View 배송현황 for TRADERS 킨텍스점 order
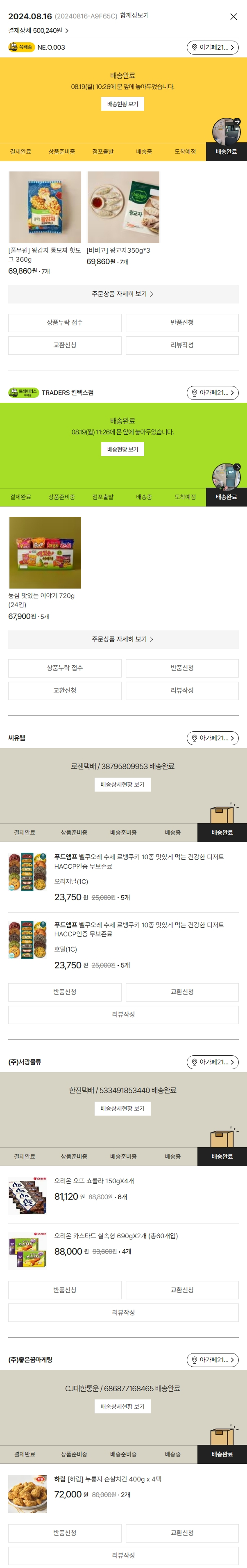 (x=123, y=449)
